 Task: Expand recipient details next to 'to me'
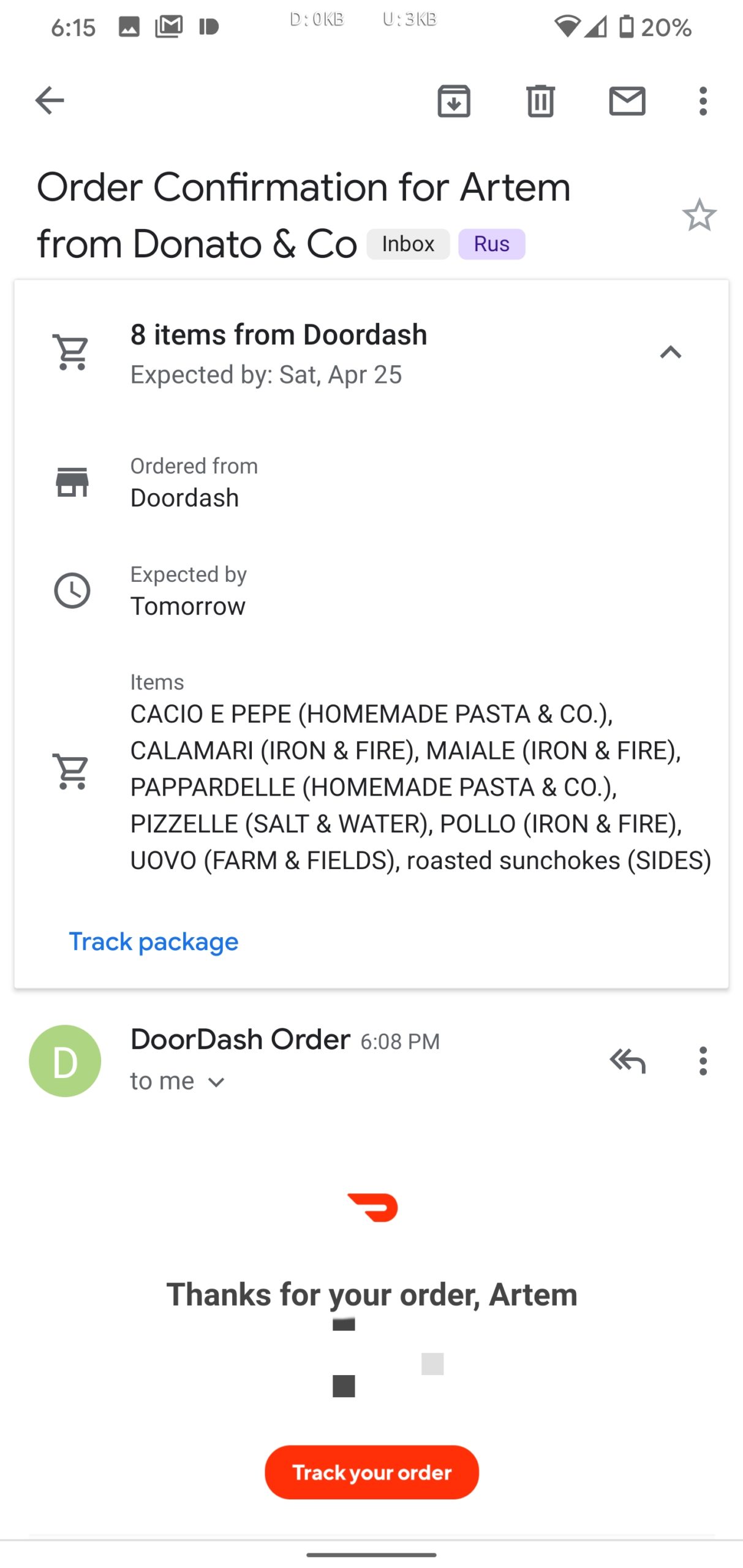click(217, 1083)
